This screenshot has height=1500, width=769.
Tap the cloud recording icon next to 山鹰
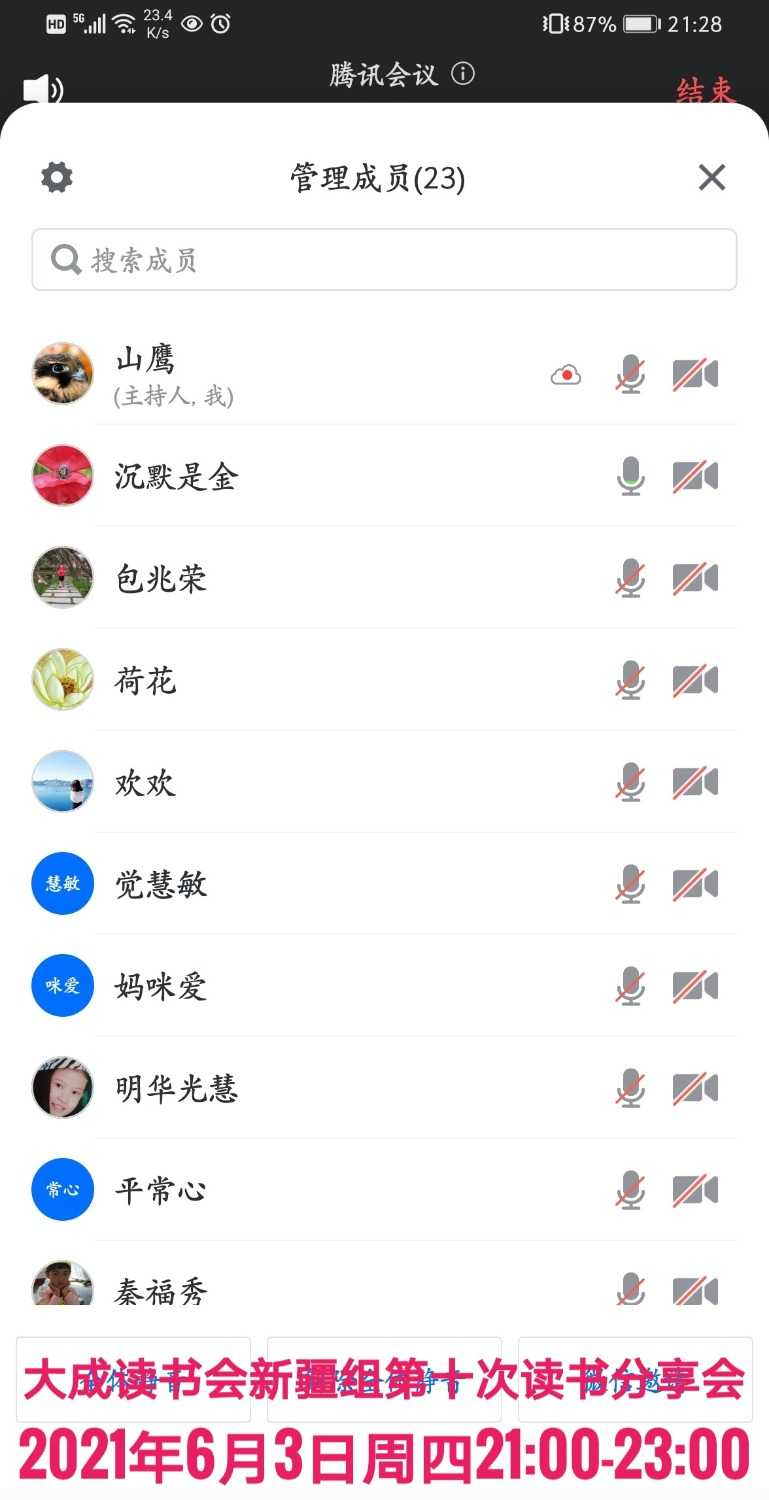(x=564, y=373)
